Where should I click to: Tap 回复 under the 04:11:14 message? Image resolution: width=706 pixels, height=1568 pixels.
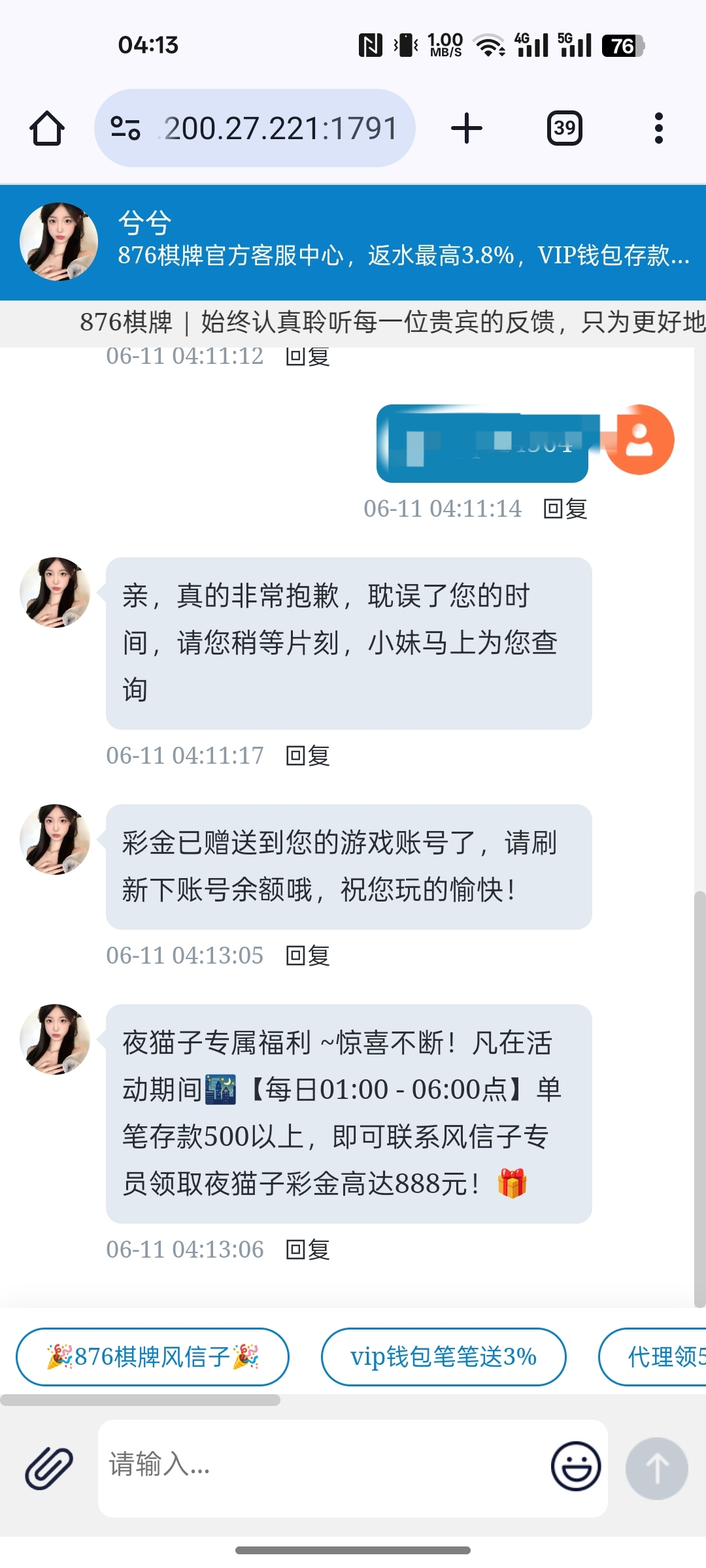tap(565, 509)
